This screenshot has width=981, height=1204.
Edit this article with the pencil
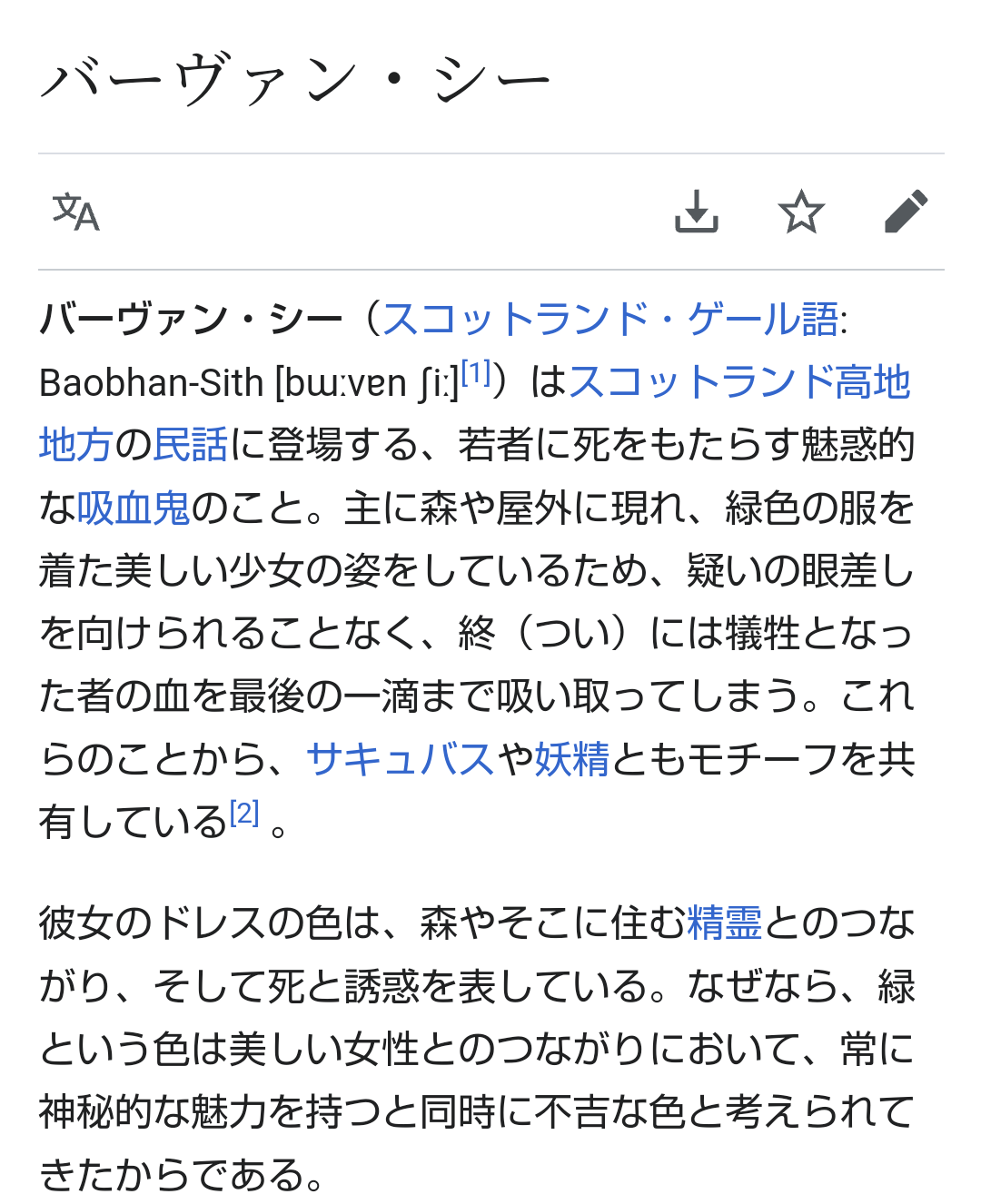pos(906,212)
